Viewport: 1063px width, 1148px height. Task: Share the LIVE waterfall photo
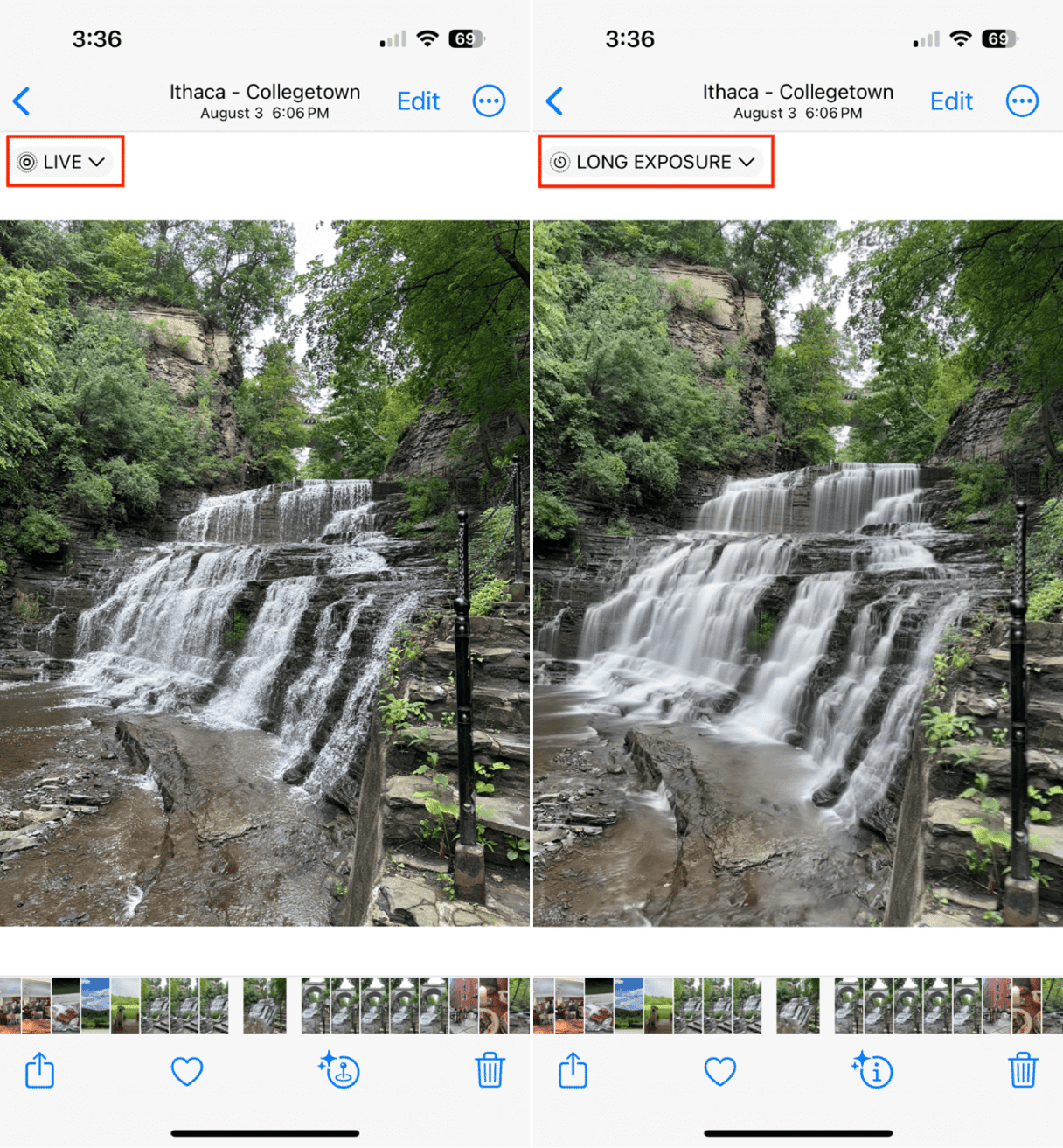[40, 1070]
